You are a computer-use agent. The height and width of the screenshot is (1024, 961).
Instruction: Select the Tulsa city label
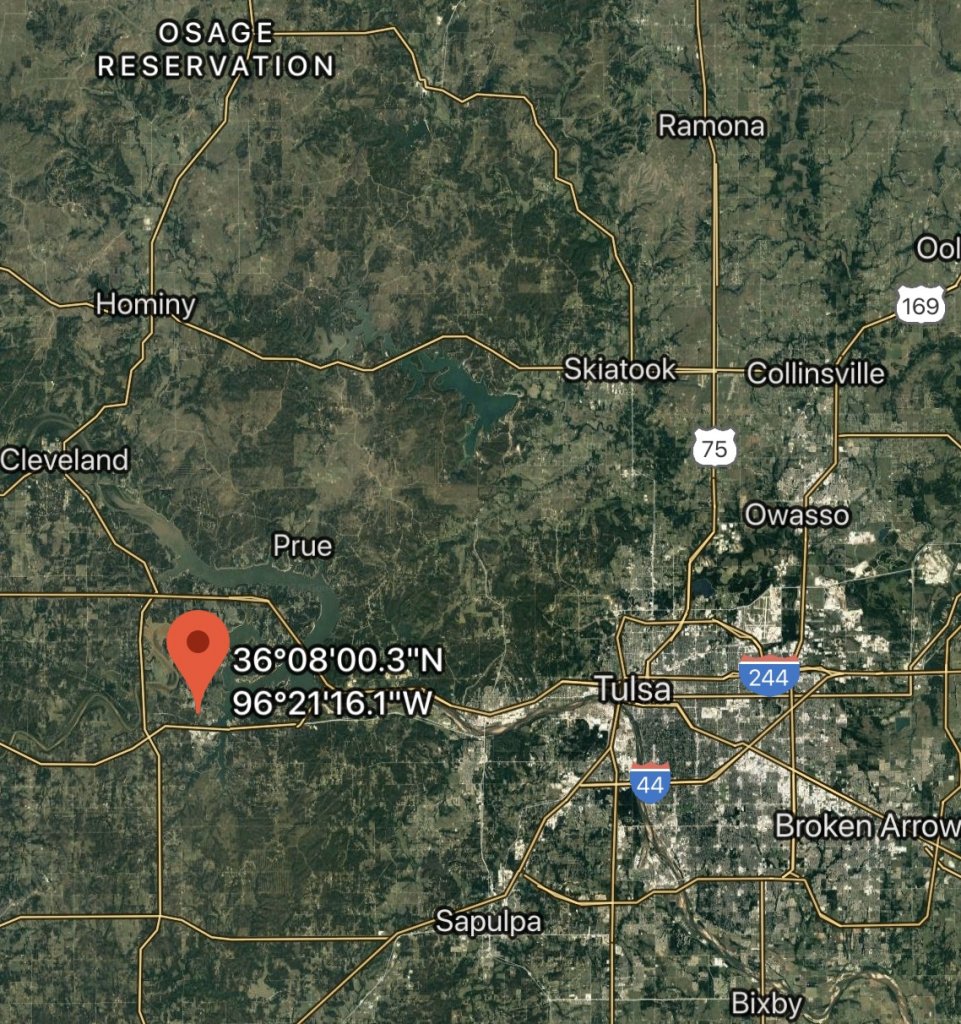pyautogui.click(x=633, y=689)
